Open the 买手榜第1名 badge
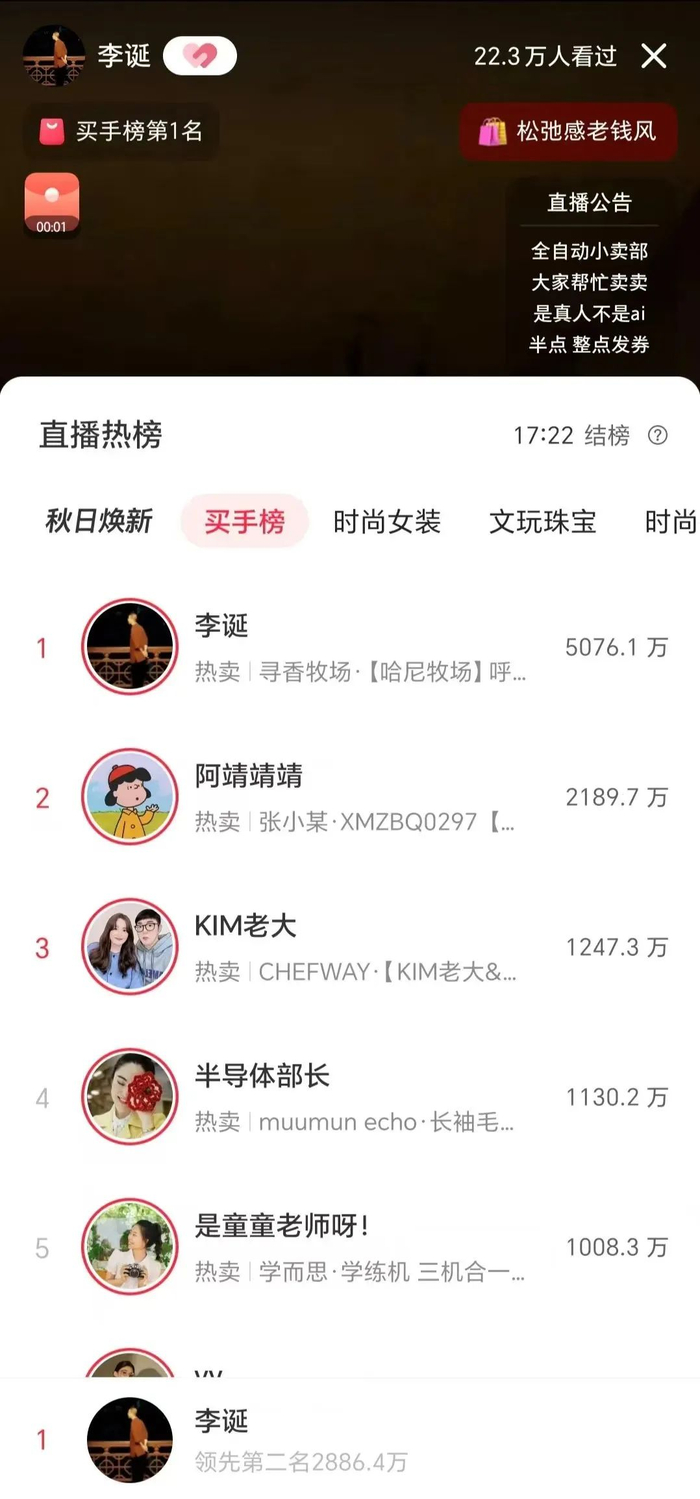Image resolution: width=700 pixels, height=1499 pixels. tap(121, 131)
